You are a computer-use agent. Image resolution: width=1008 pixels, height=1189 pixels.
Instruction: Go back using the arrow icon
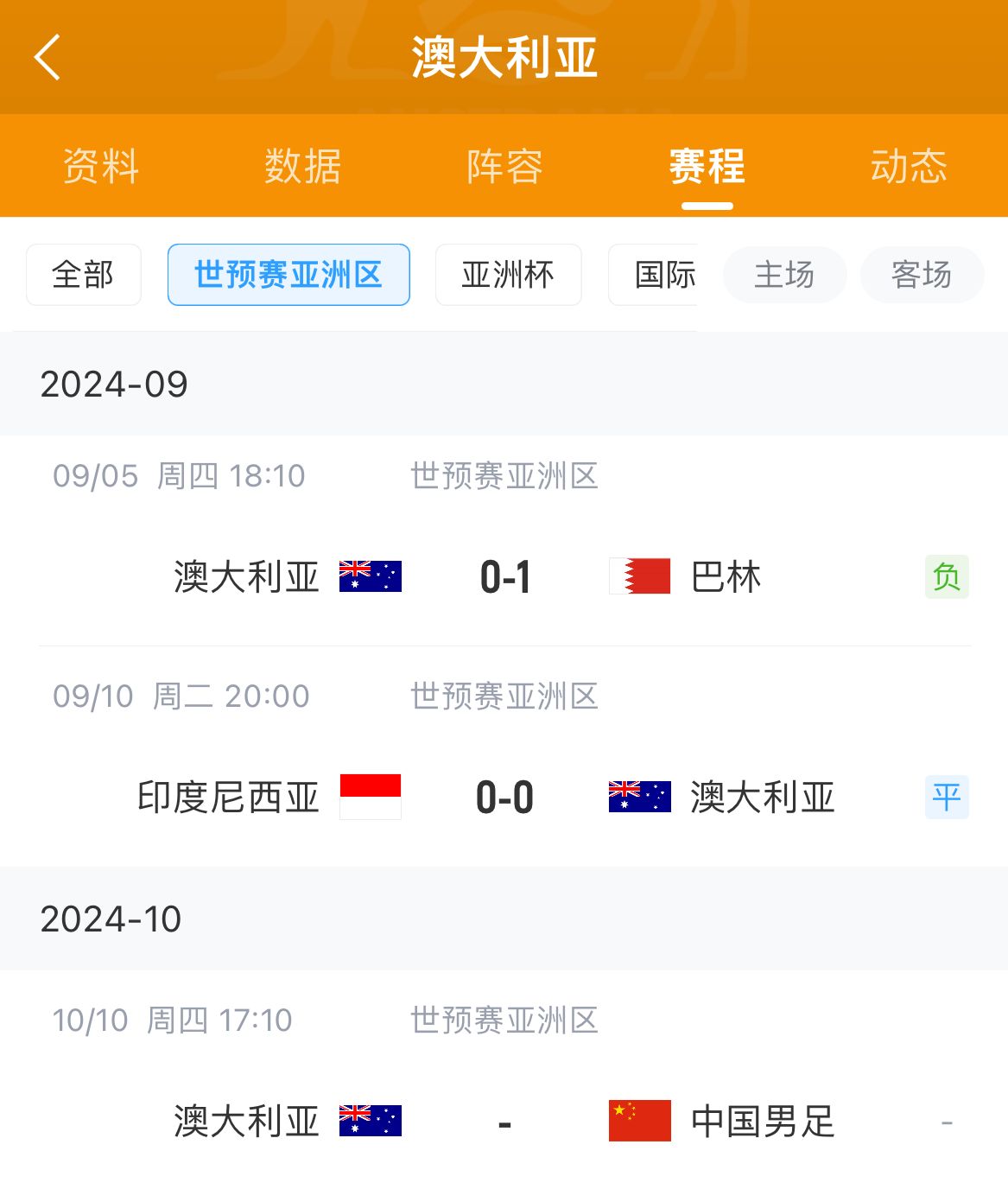click(48, 57)
